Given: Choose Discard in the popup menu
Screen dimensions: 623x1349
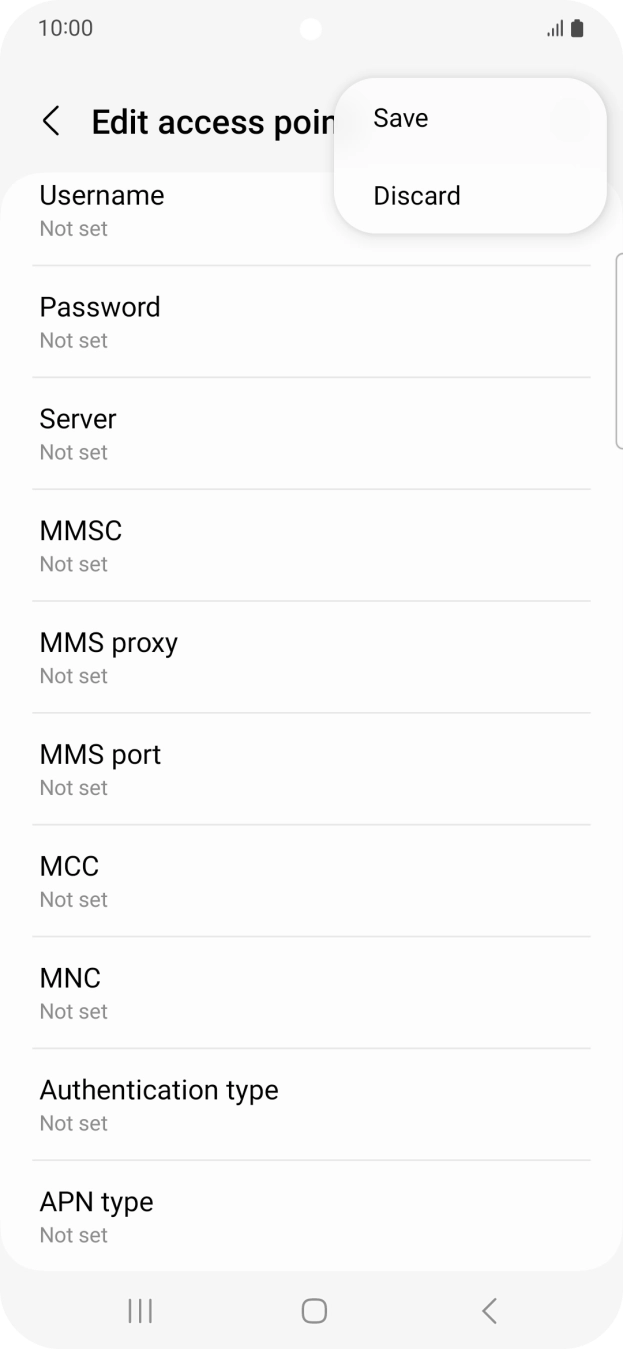Looking at the screenshot, I should click(417, 196).
